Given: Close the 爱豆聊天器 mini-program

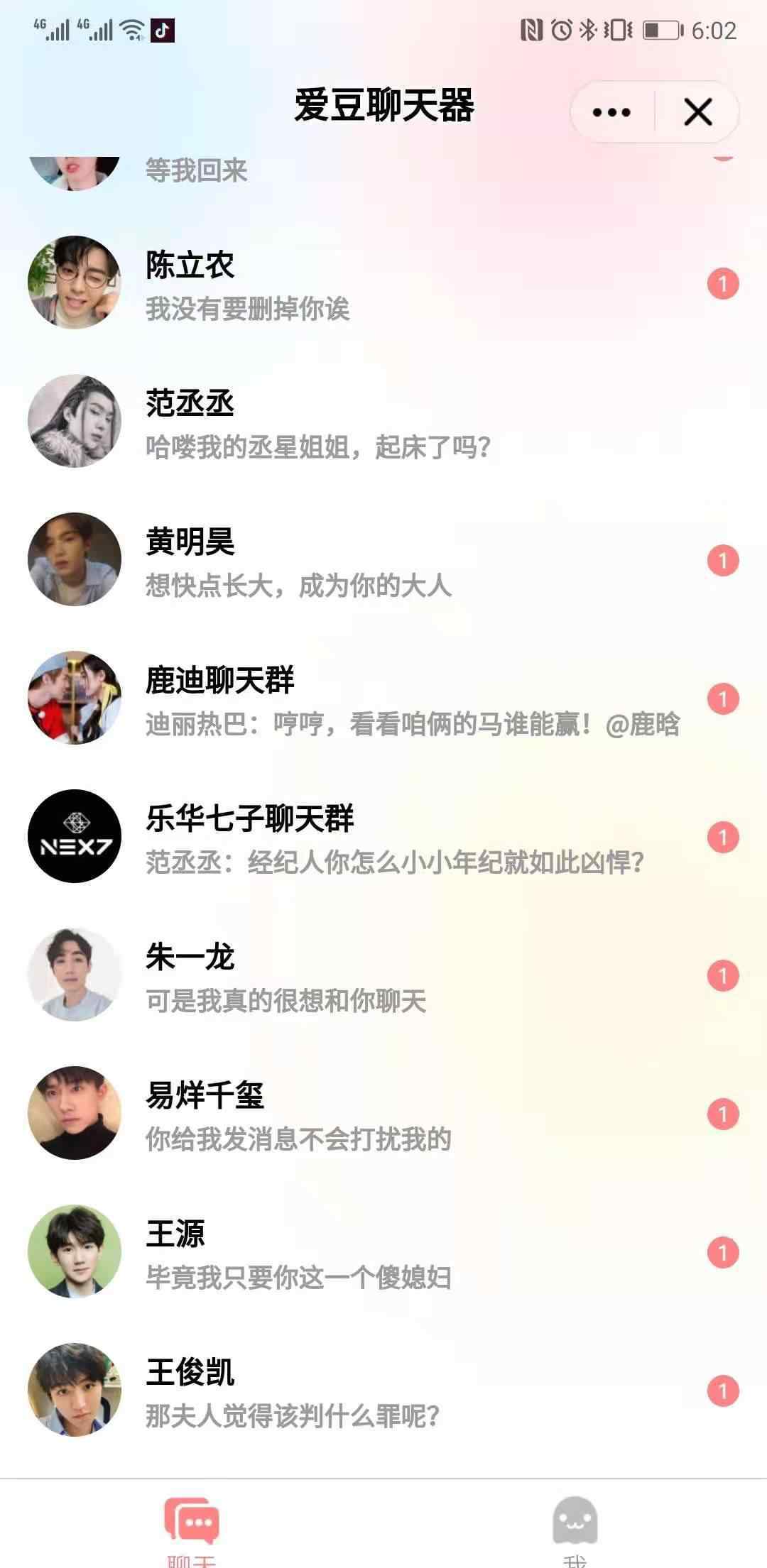Looking at the screenshot, I should [697, 112].
